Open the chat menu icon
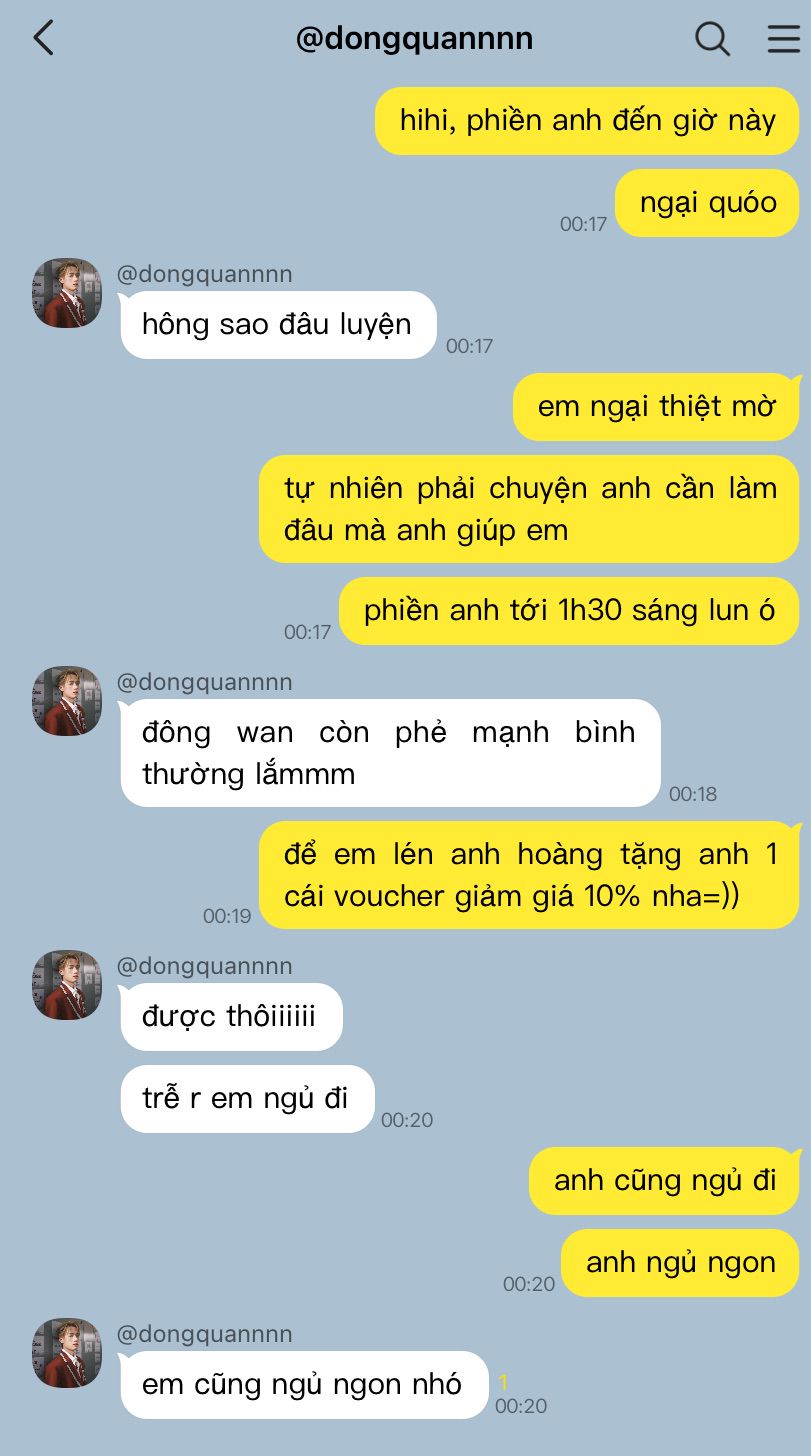This screenshot has width=811, height=1456. 783,38
